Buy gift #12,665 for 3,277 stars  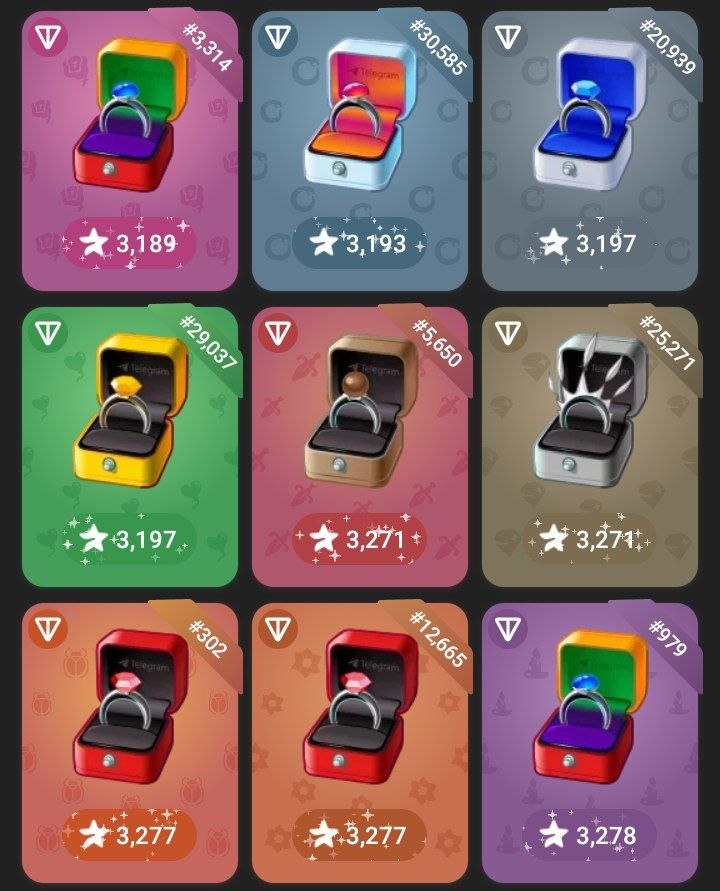tap(359, 835)
